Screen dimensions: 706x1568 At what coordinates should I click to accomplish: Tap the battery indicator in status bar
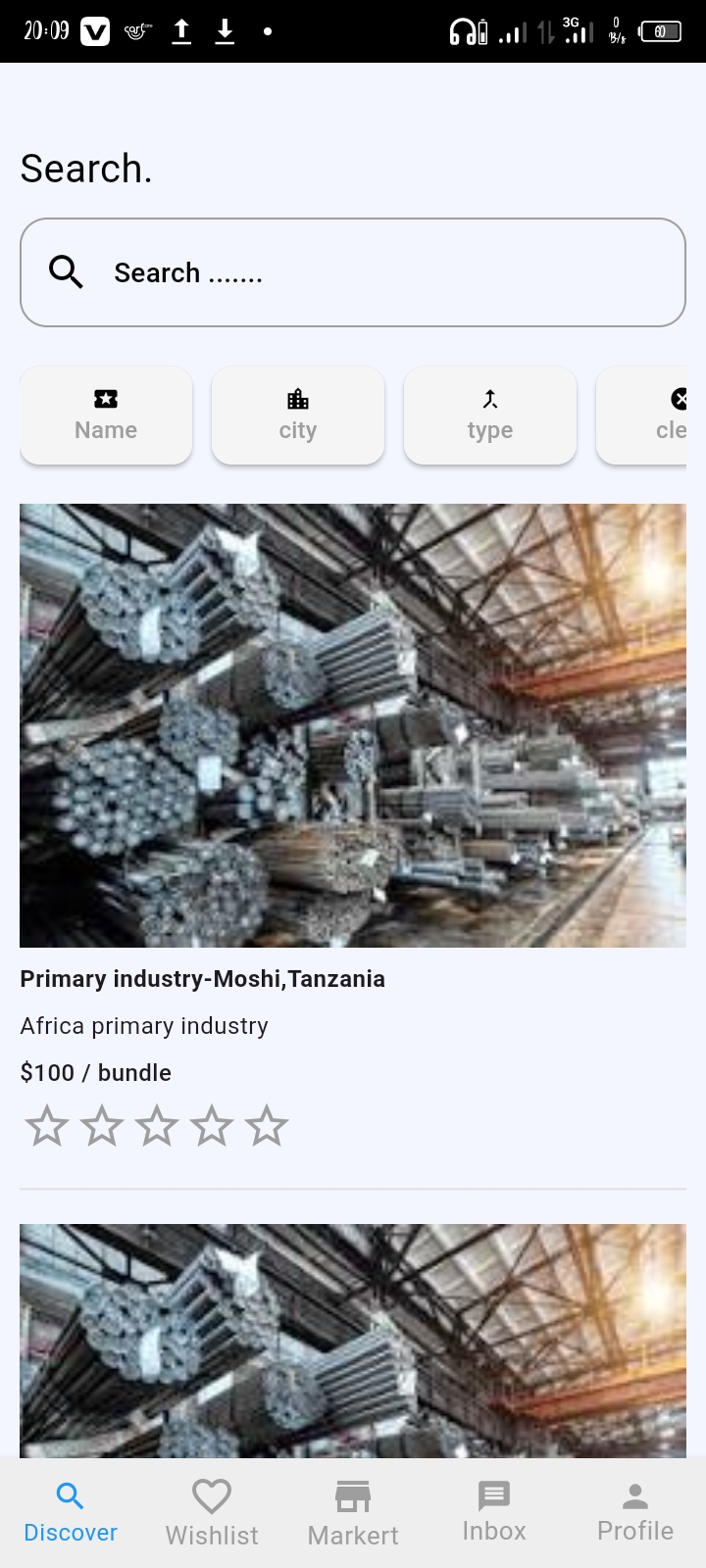[x=662, y=30]
